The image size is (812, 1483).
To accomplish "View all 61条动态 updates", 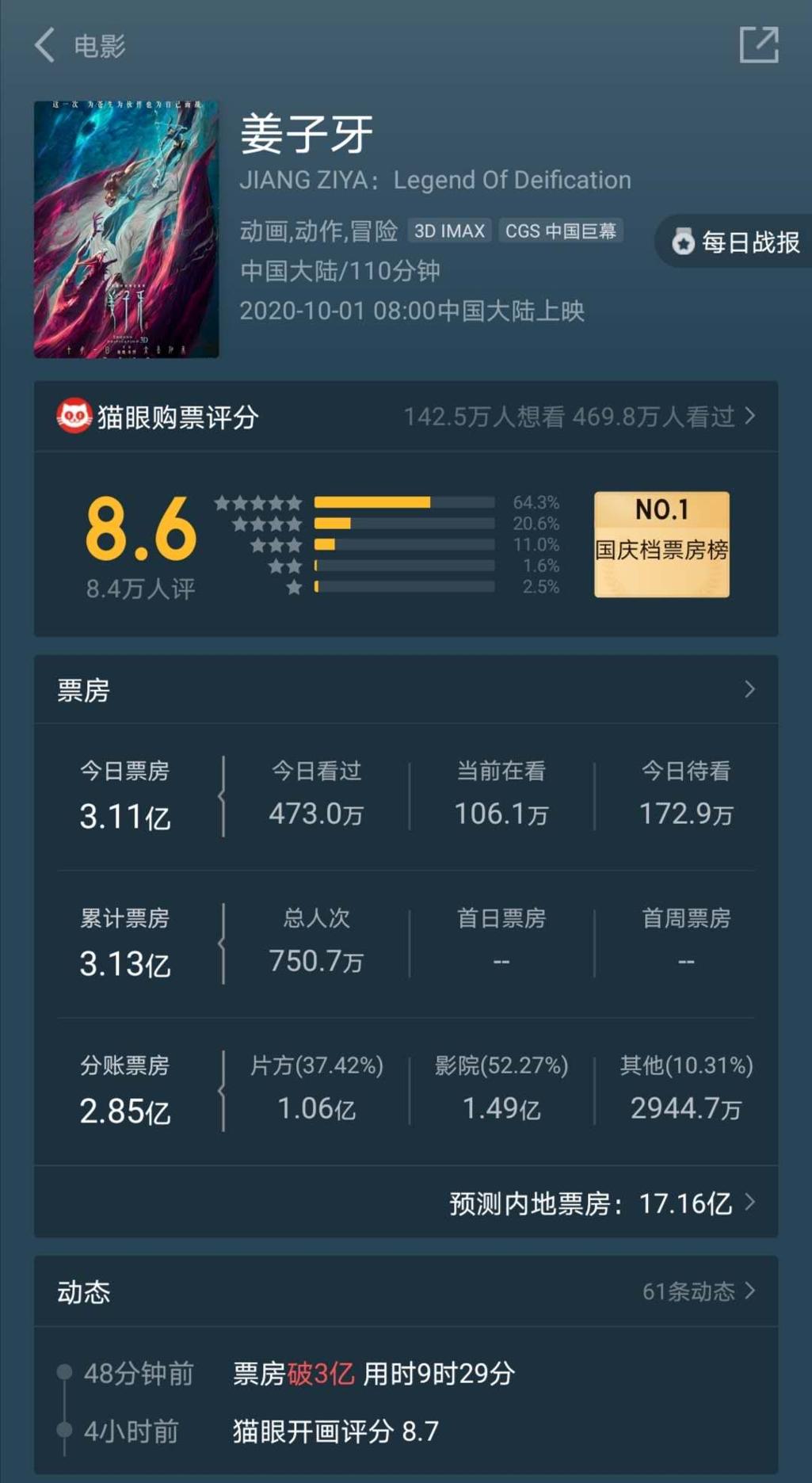I will click(x=699, y=1291).
